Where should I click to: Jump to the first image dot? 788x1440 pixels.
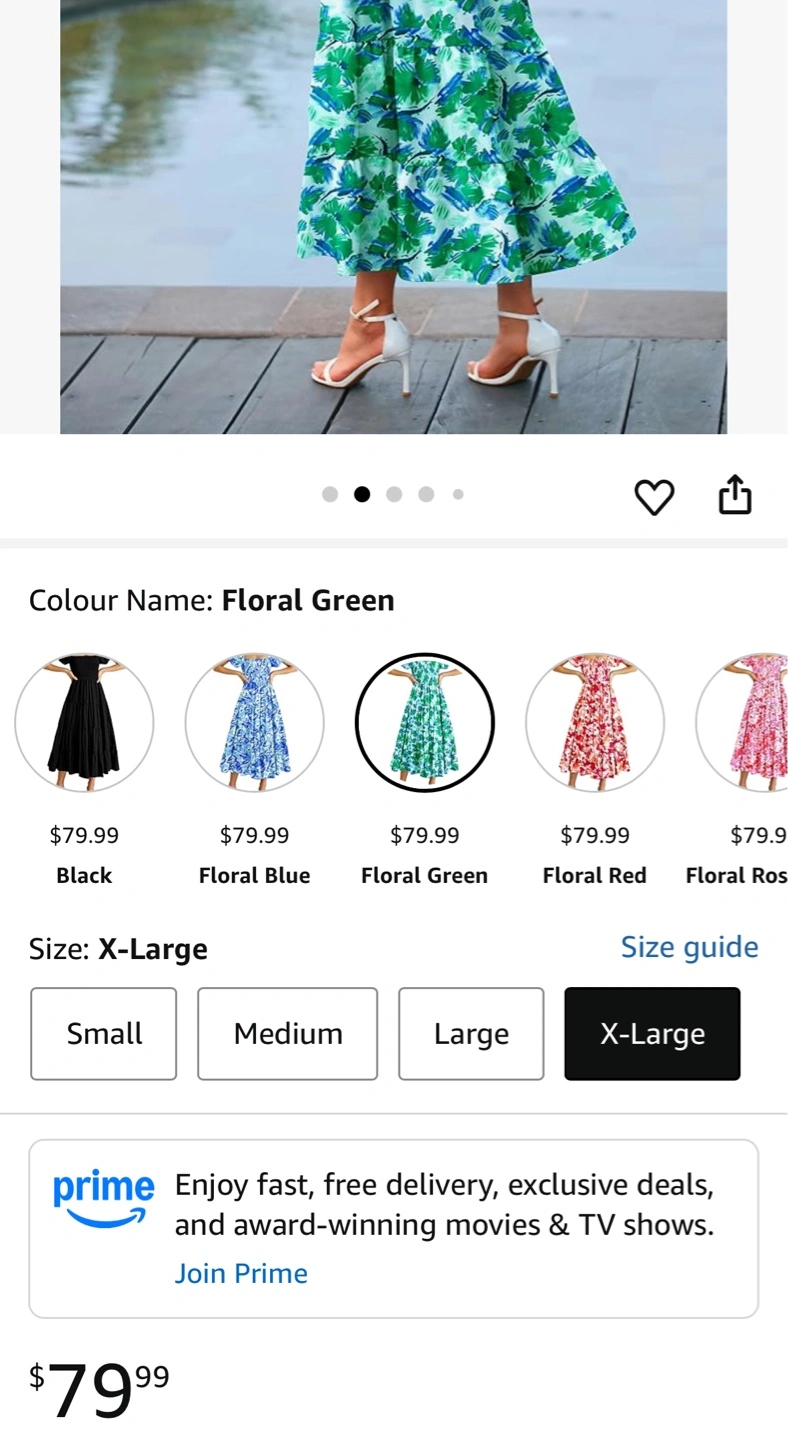pos(330,494)
